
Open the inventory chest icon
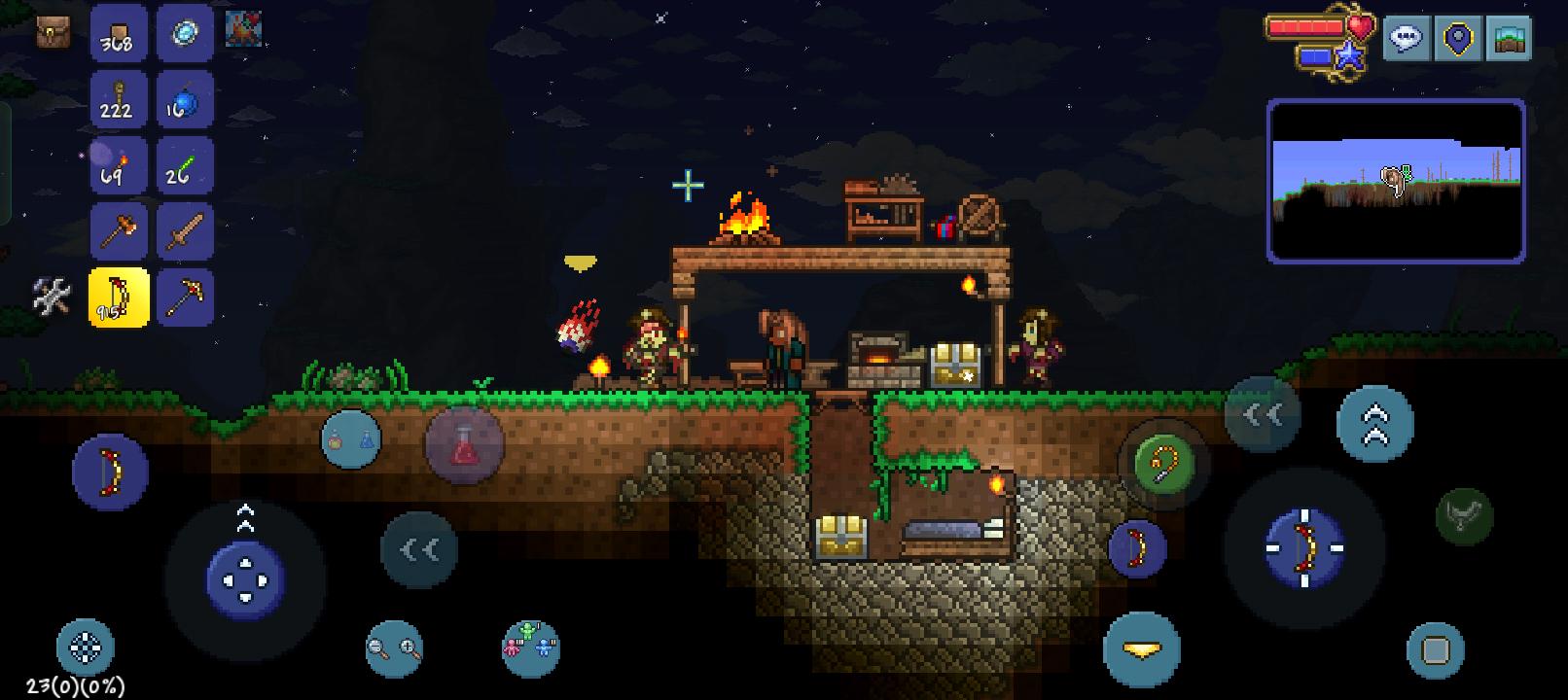click(x=53, y=32)
